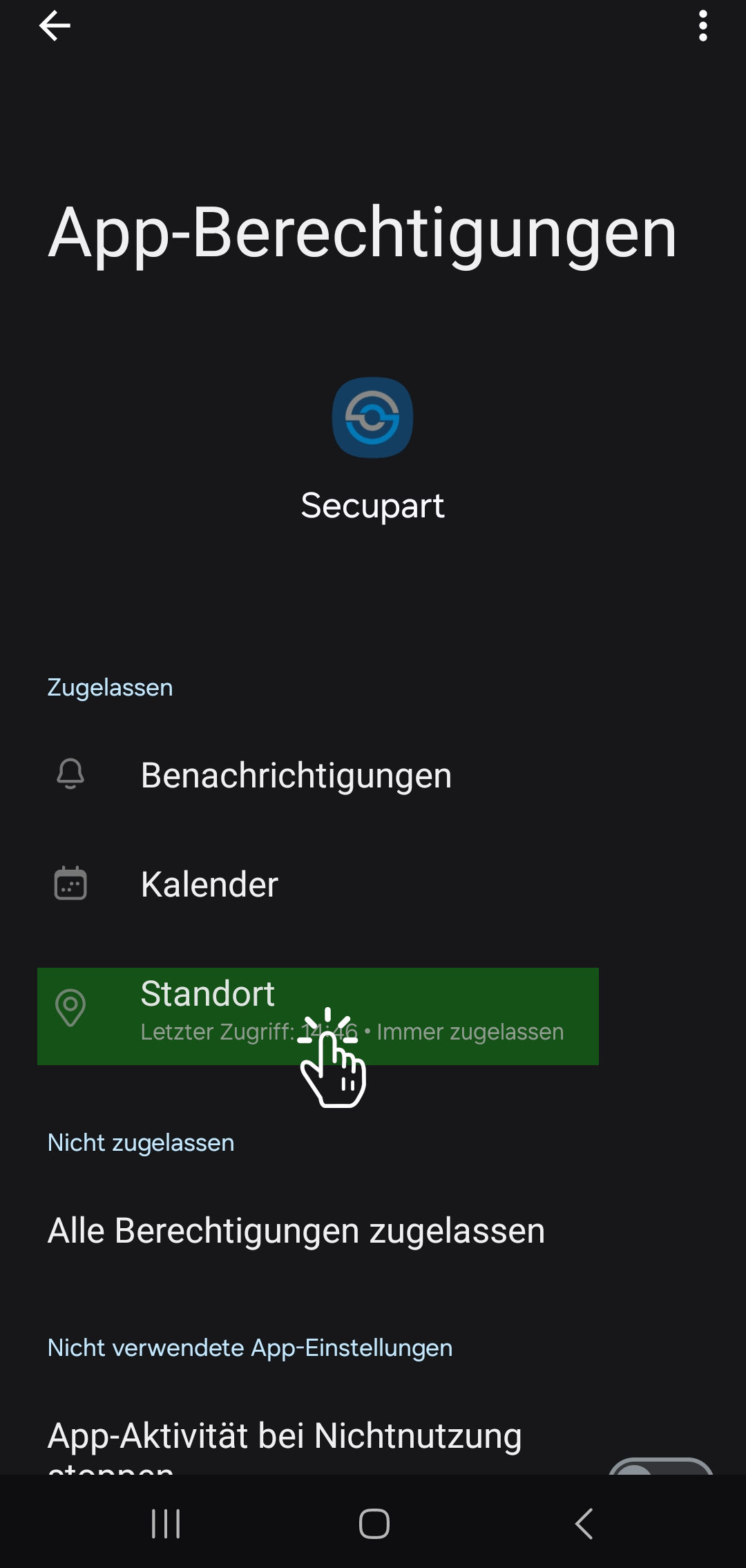The width and height of the screenshot is (746, 1568).
Task: Open recent apps from navigation bar
Action: click(x=166, y=1523)
